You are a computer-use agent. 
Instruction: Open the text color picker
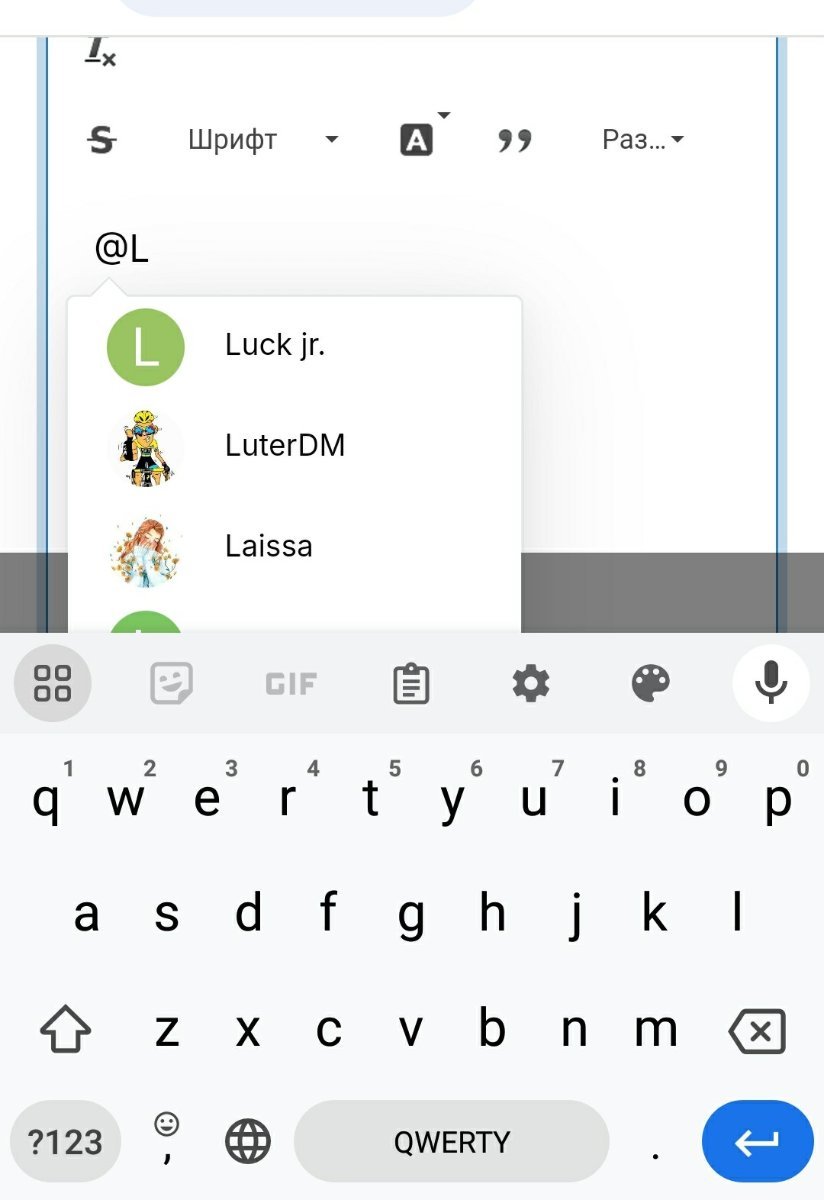coord(417,140)
